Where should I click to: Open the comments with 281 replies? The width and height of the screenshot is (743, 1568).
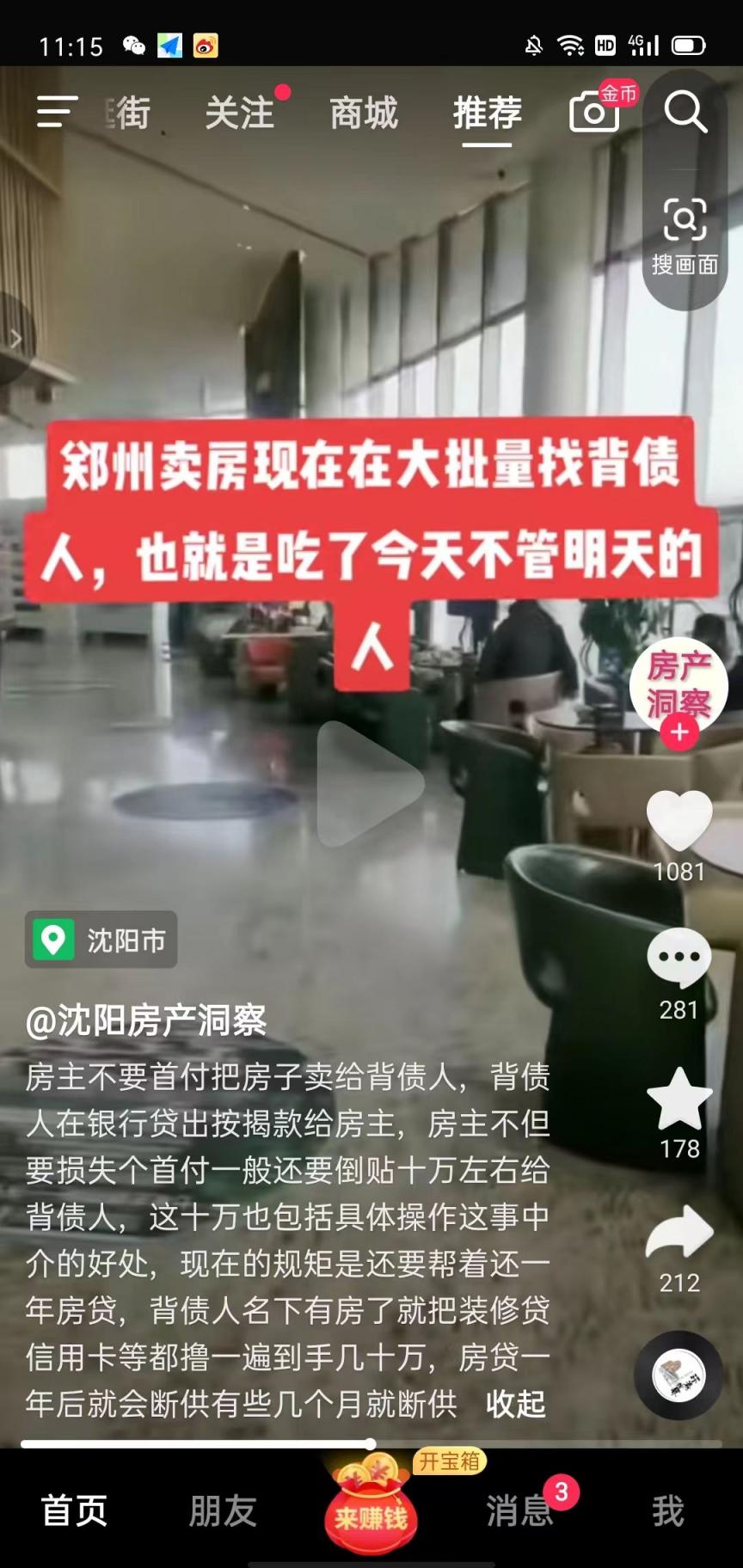(x=679, y=959)
